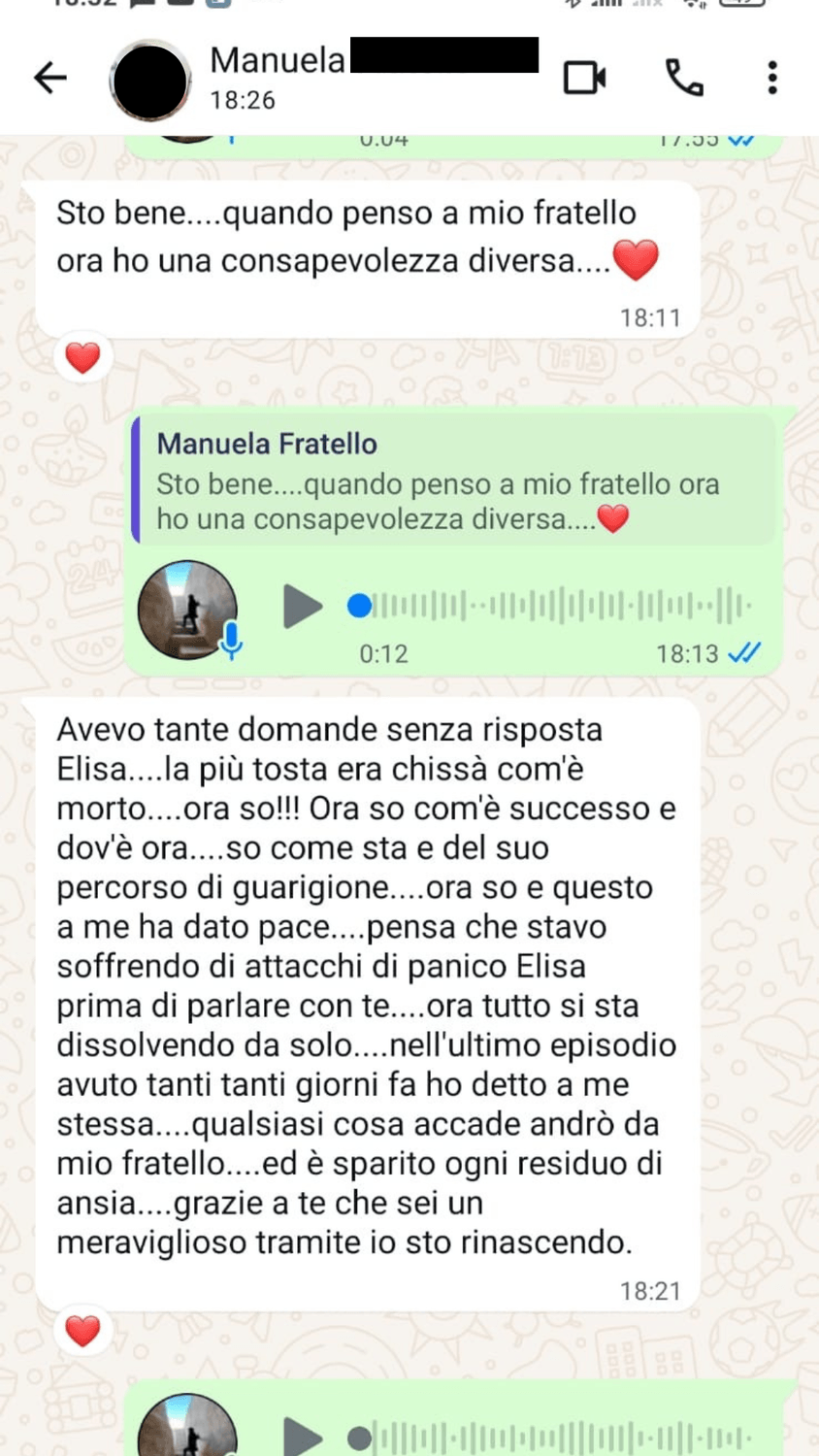Open Manuela's contact info from the header name

[278, 60]
